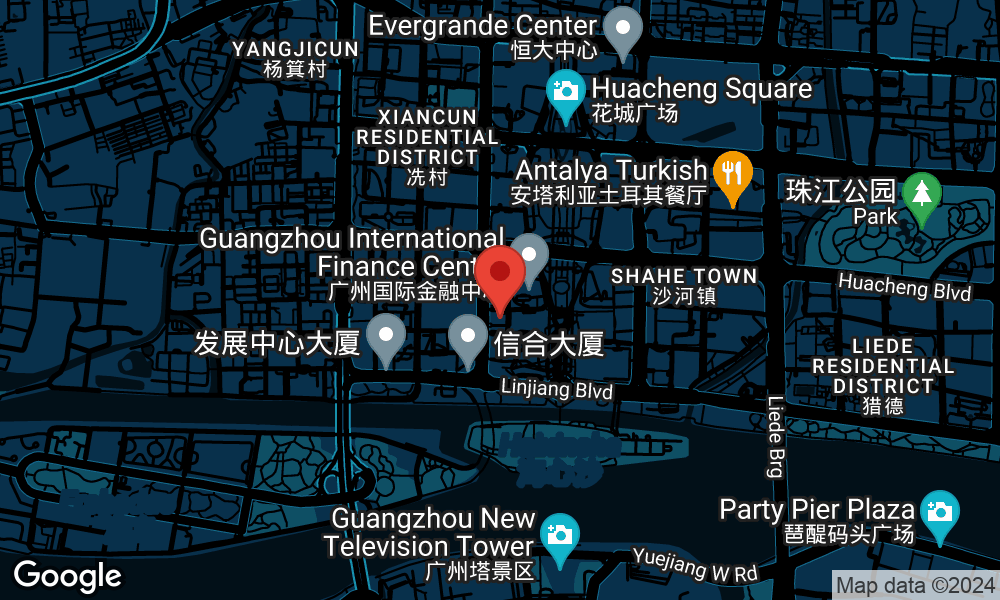The width and height of the screenshot is (1000, 600).
Task: Open the 信合大厦 map pin
Action: pyautogui.click(x=467, y=336)
